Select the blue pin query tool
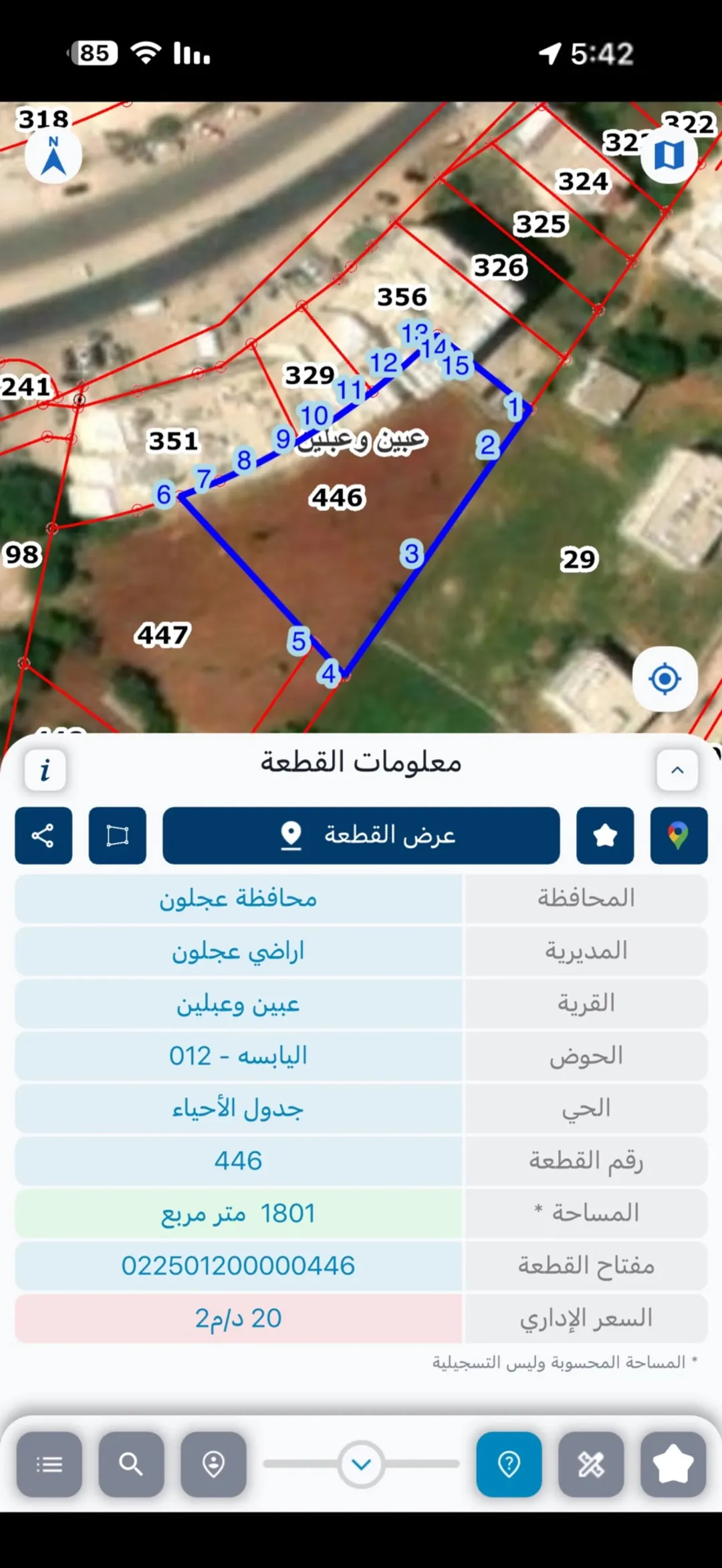Viewport: 722px width, 1568px height. pyautogui.click(x=509, y=1464)
